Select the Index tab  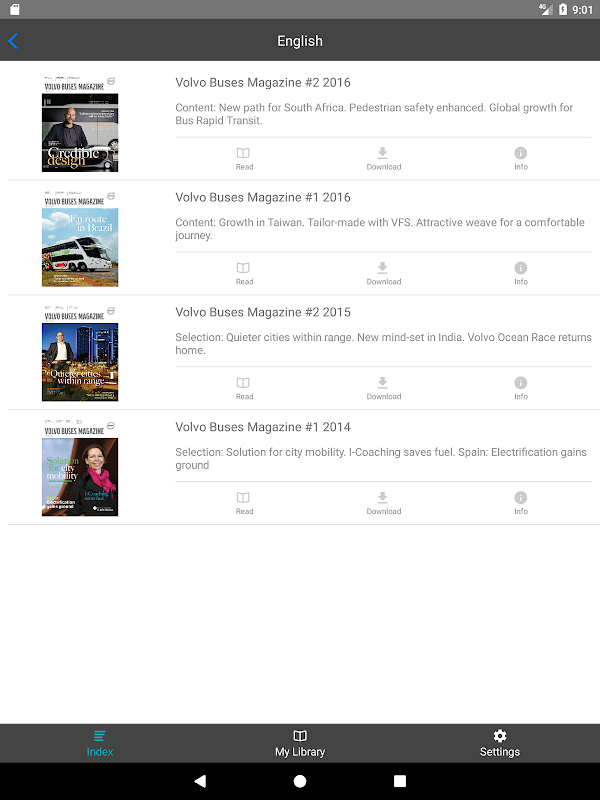pos(99,743)
